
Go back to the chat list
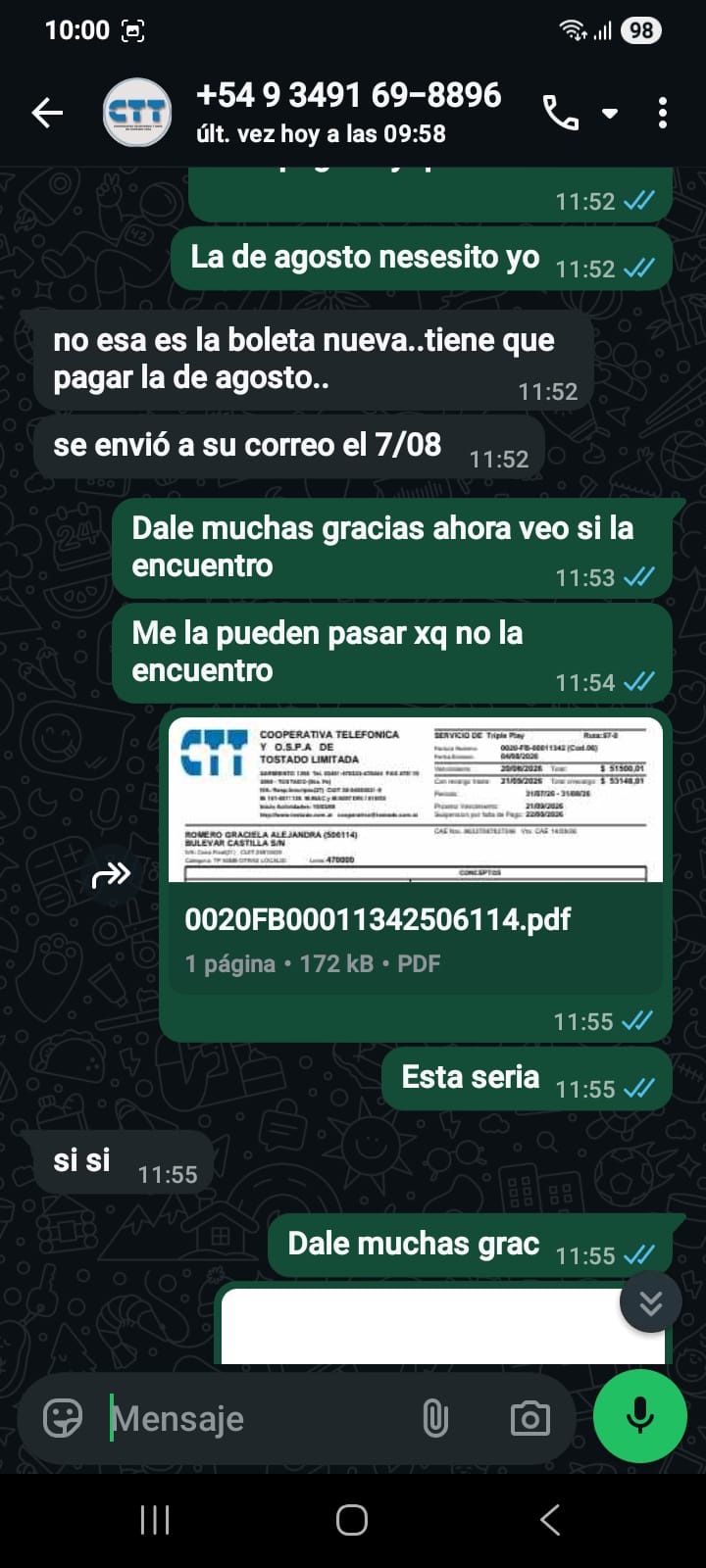pos(47,113)
